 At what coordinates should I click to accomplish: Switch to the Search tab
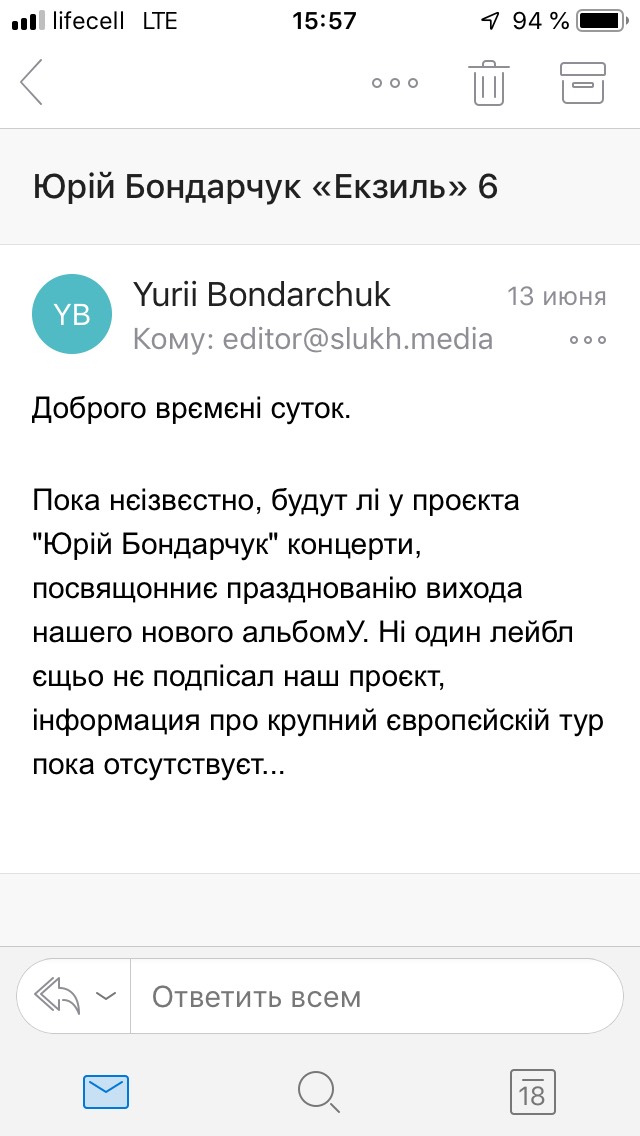pyautogui.click(x=319, y=1093)
